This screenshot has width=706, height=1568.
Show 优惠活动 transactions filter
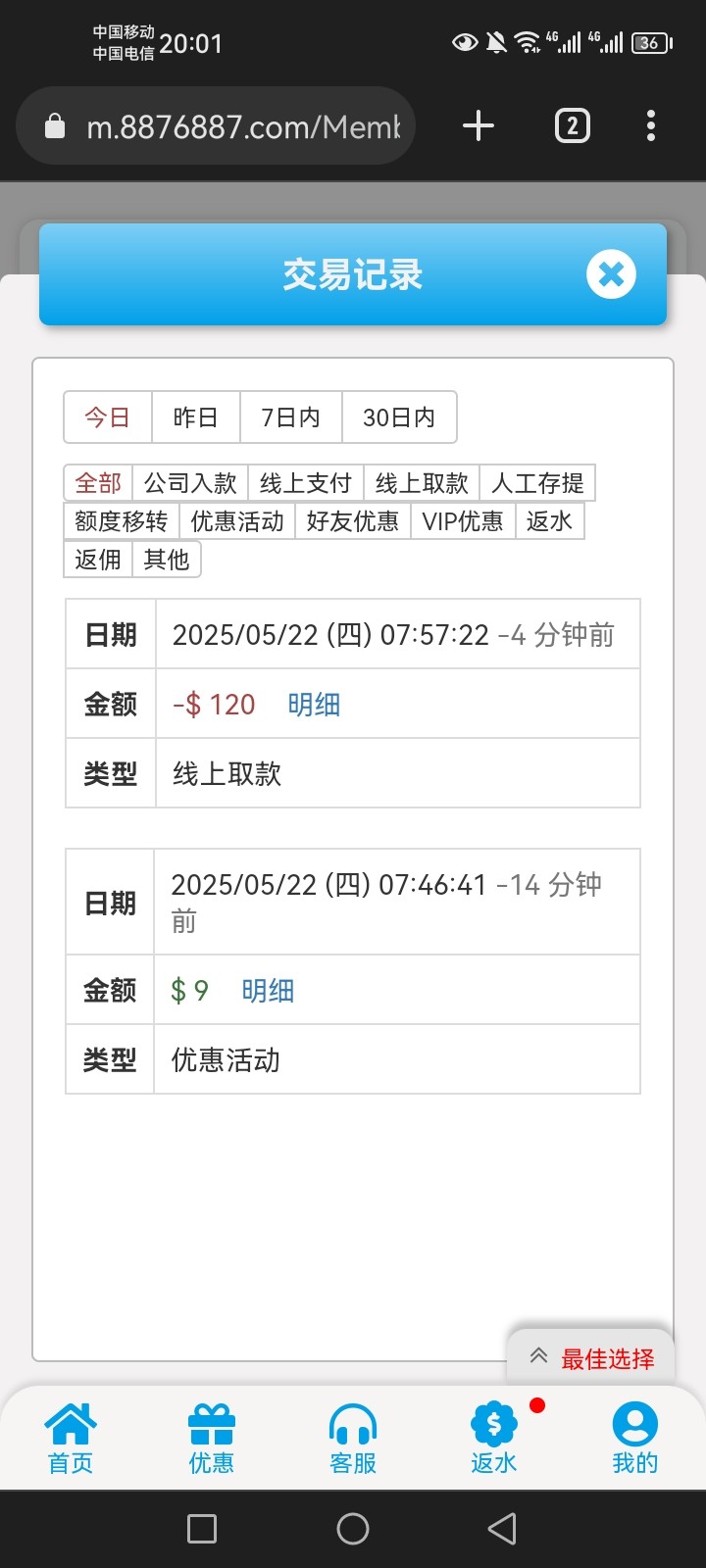pyautogui.click(x=237, y=521)
